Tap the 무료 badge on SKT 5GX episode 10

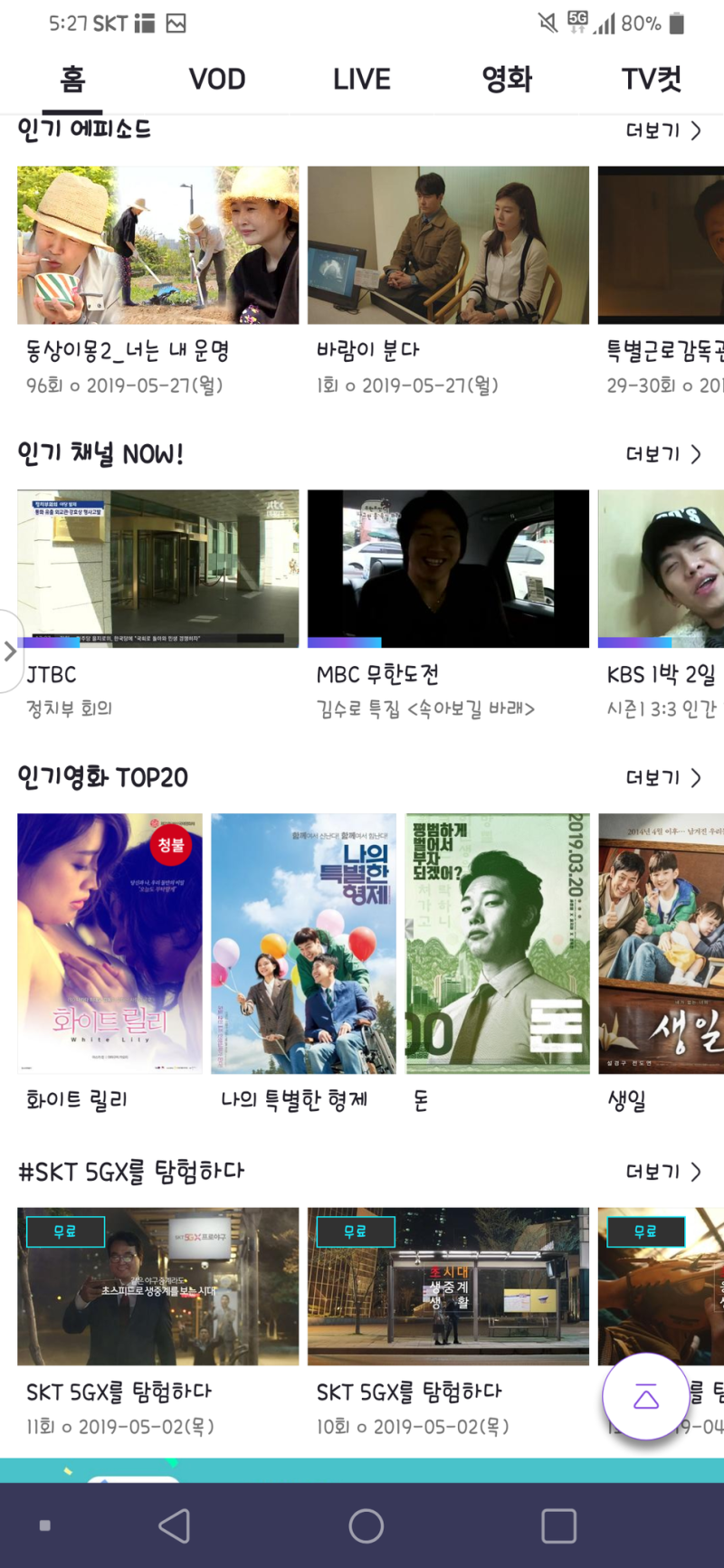point(355,1231)
